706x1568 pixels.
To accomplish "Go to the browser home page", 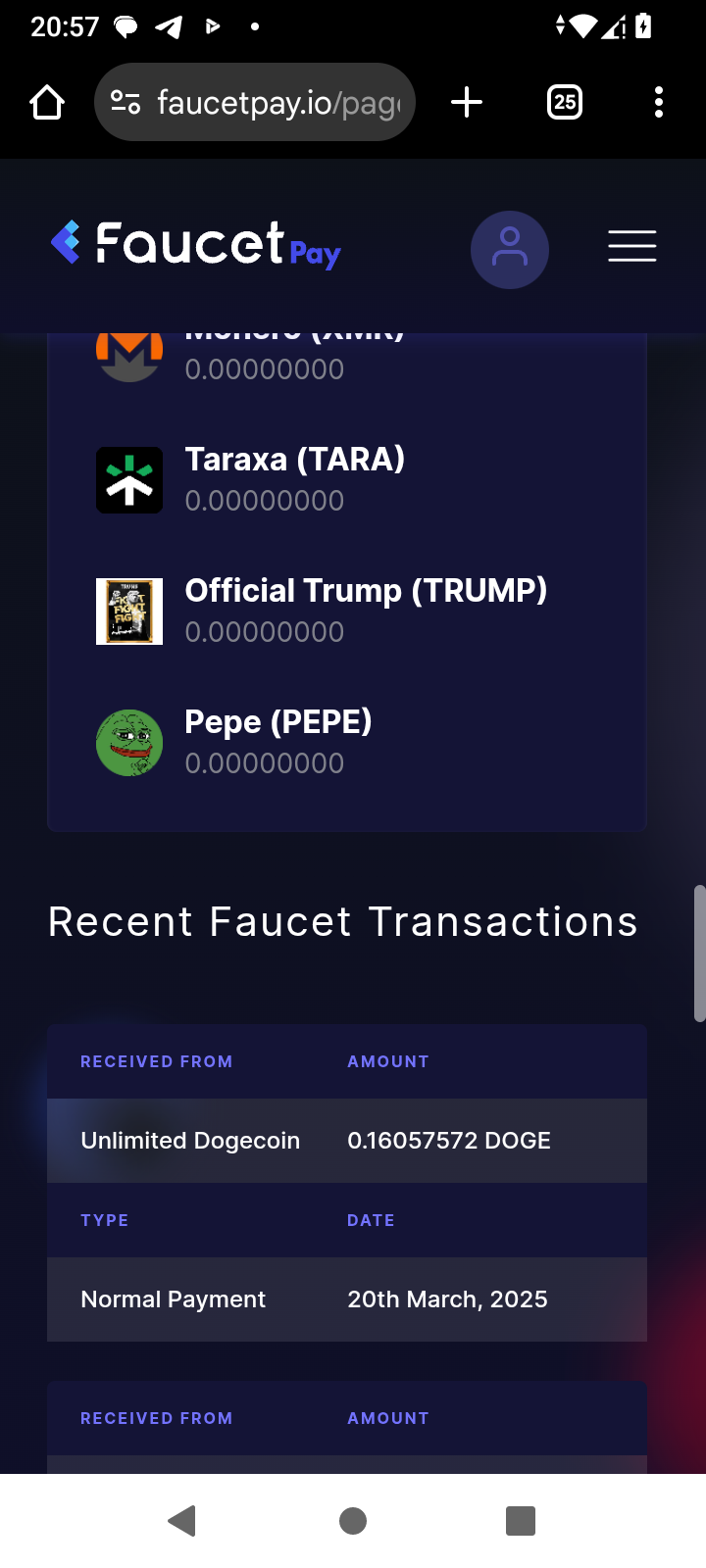I will [47, 102].
